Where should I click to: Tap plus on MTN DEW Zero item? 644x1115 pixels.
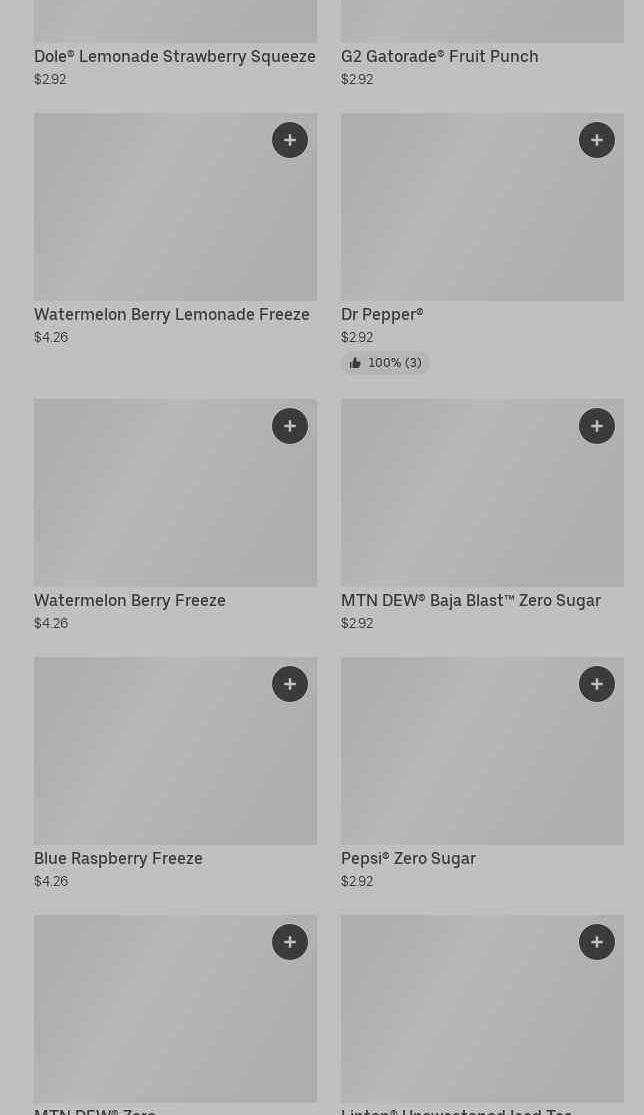tap(290, 942)
